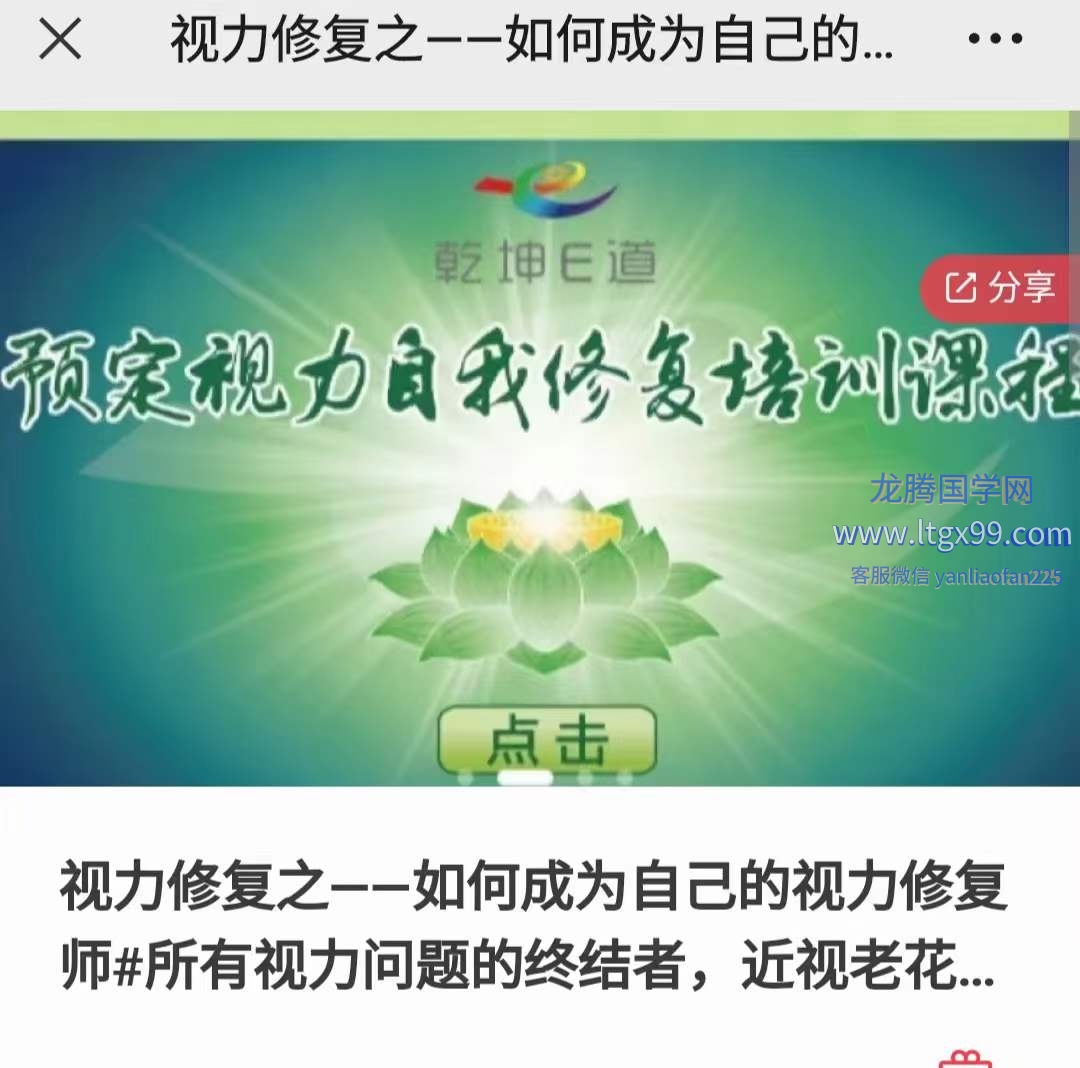The width and height of the screenshot is (1080, 1068).
Task: Tap the red 分享 share button
Action: pos(1003,289)
